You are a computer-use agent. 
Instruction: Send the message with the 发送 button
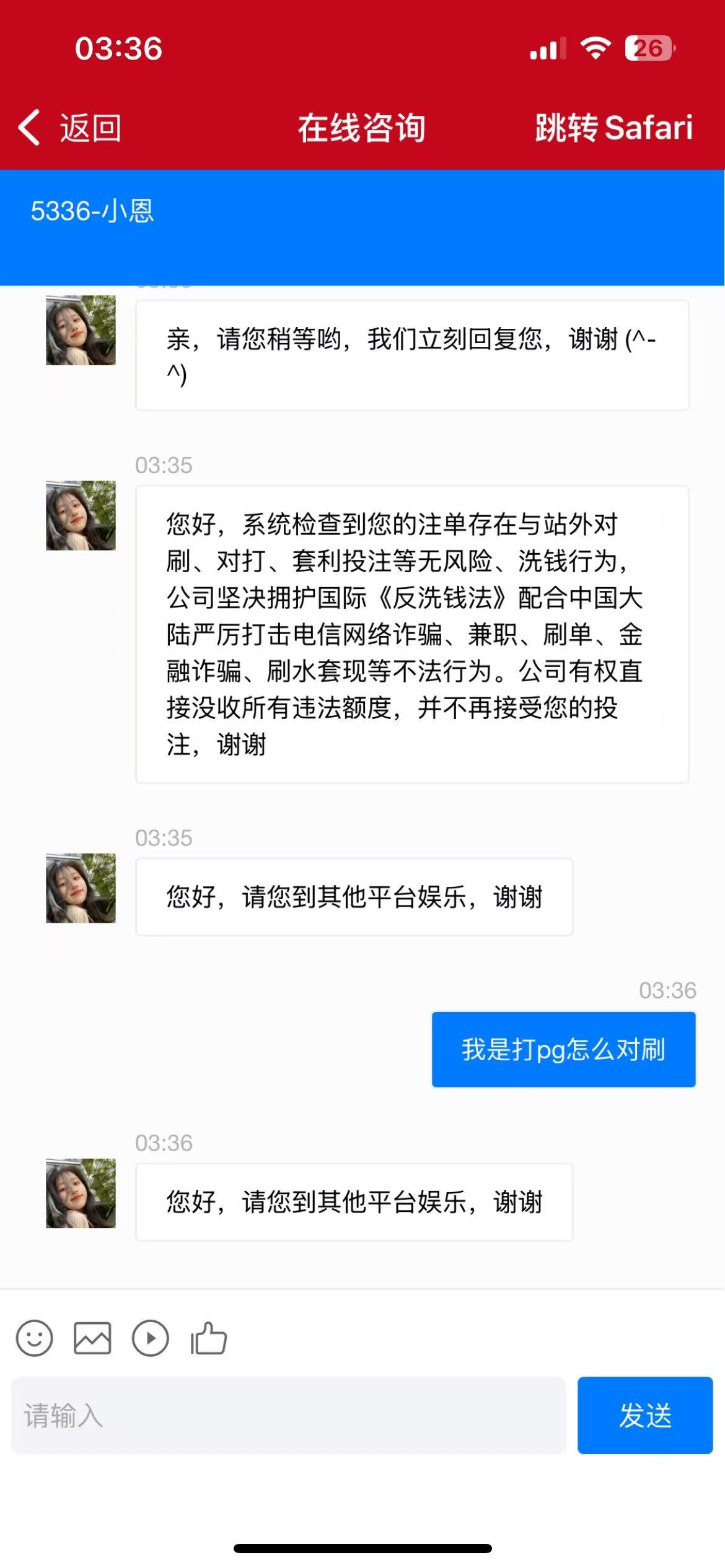(x=645, y=1416)
